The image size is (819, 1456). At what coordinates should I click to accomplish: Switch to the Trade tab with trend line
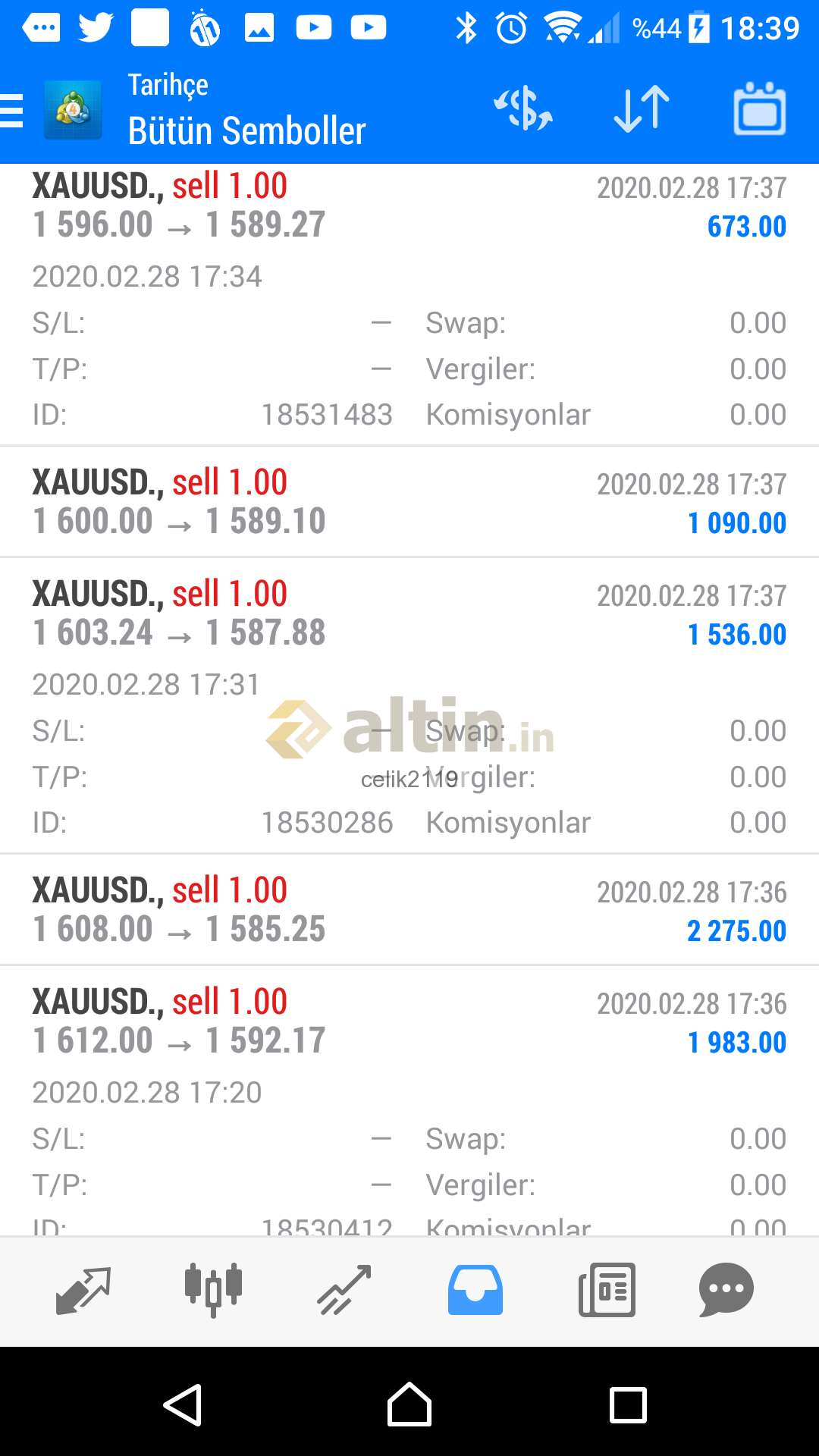[344, 1290]
